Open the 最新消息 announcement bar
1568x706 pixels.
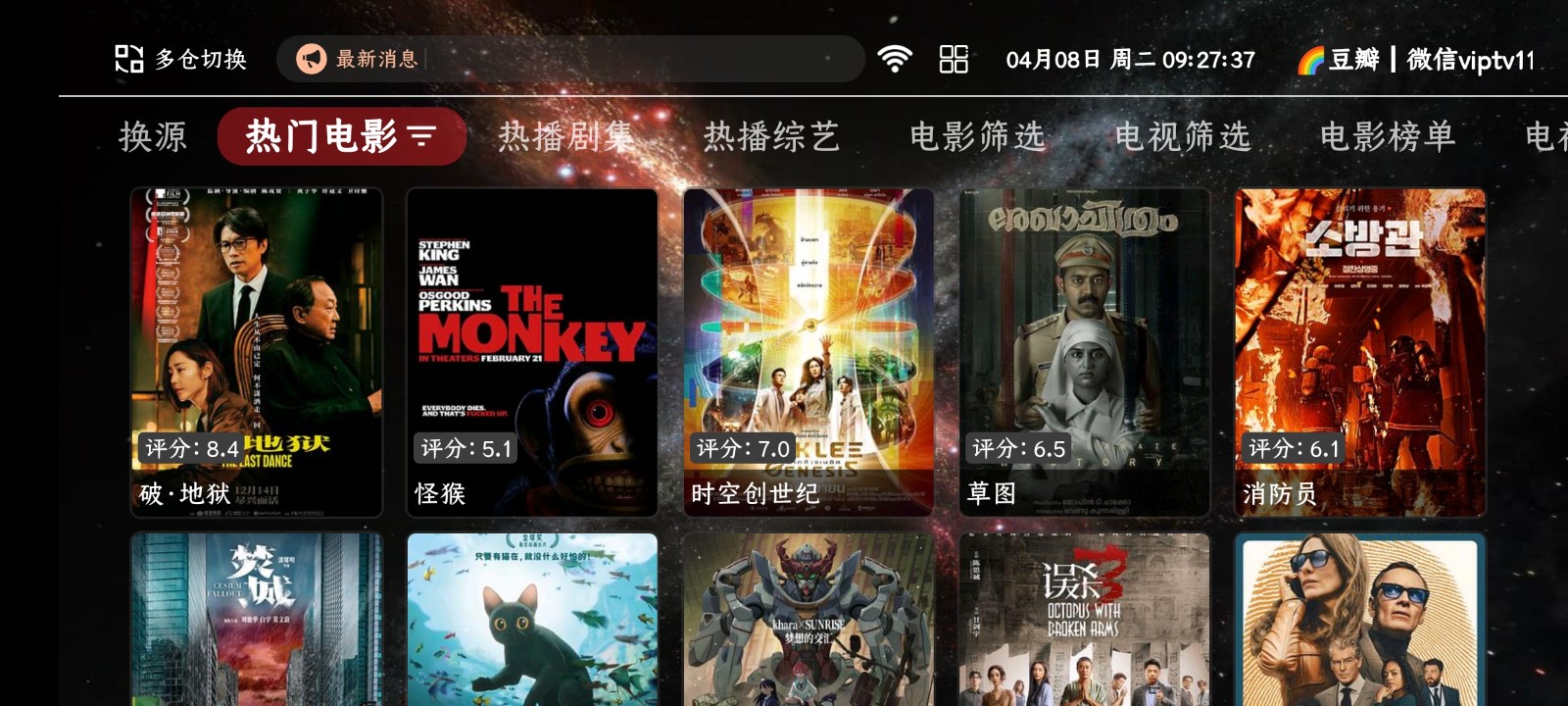[568, 59]
